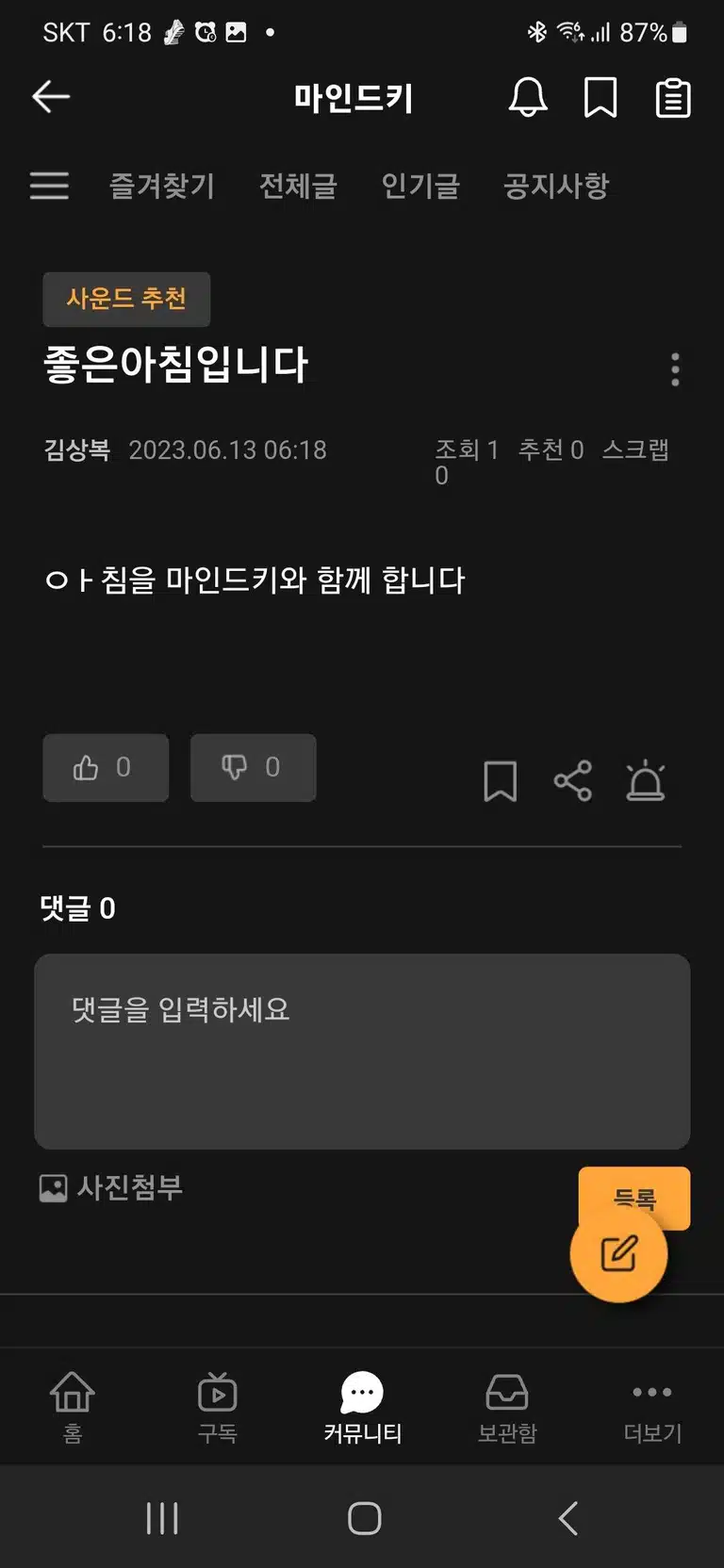Open the post's three-dot overflow menu

click(675, 370)
